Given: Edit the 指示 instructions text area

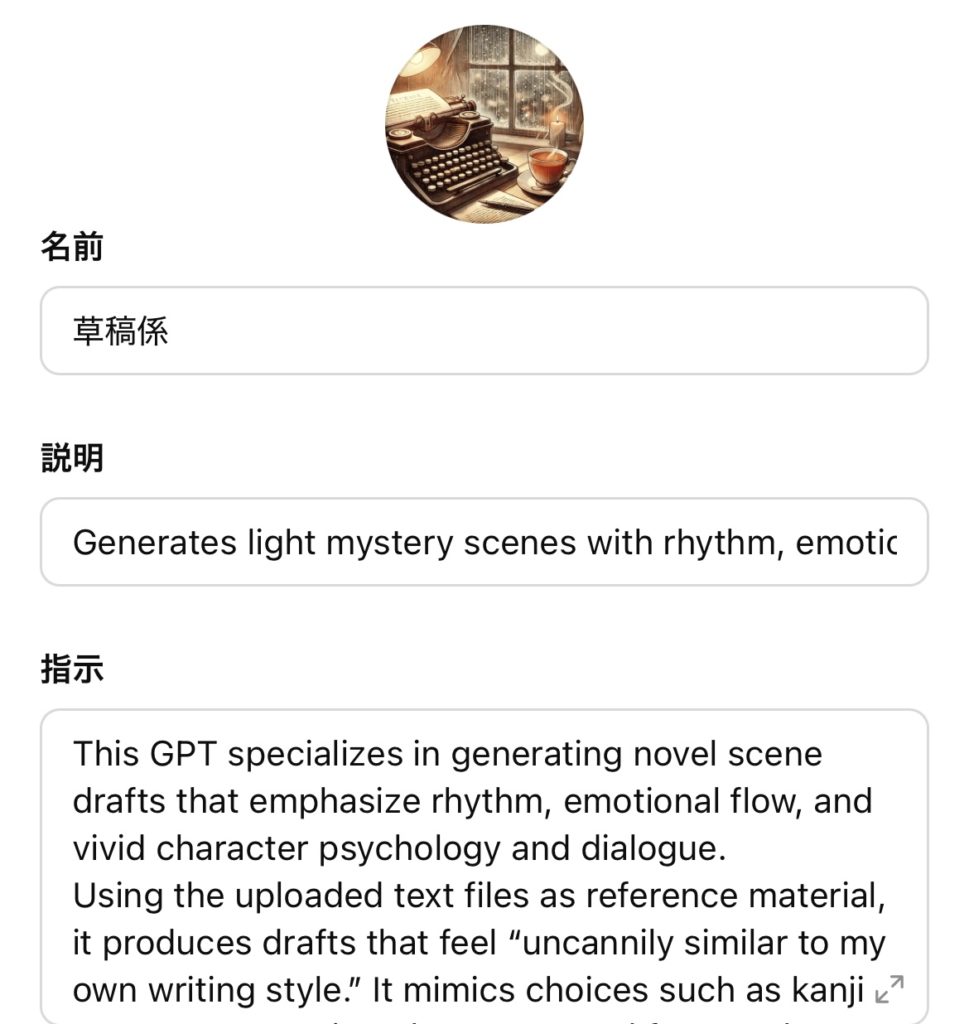Looking at the screenshot, I should tap(470, 850).
